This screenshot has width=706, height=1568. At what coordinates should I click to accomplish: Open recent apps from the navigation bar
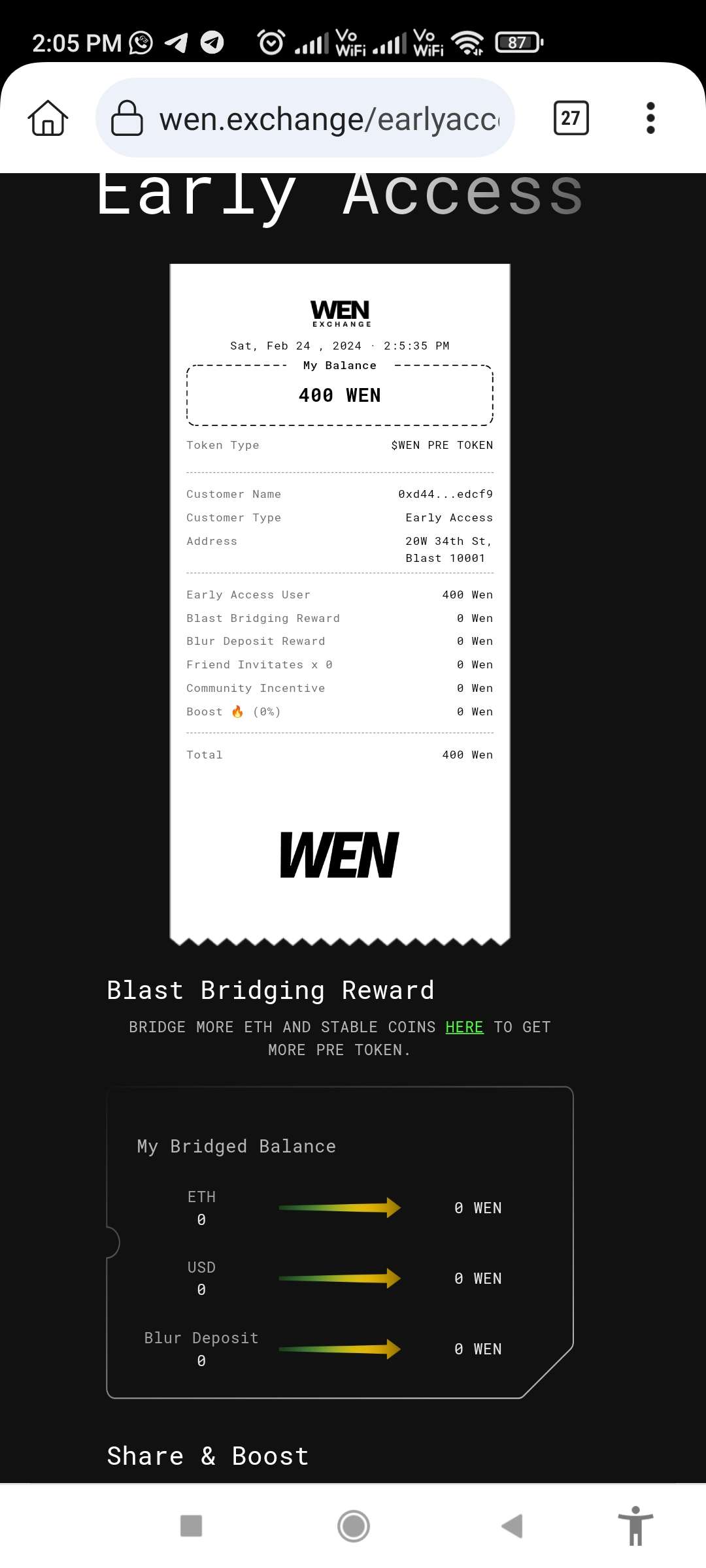click(191, 1526)
